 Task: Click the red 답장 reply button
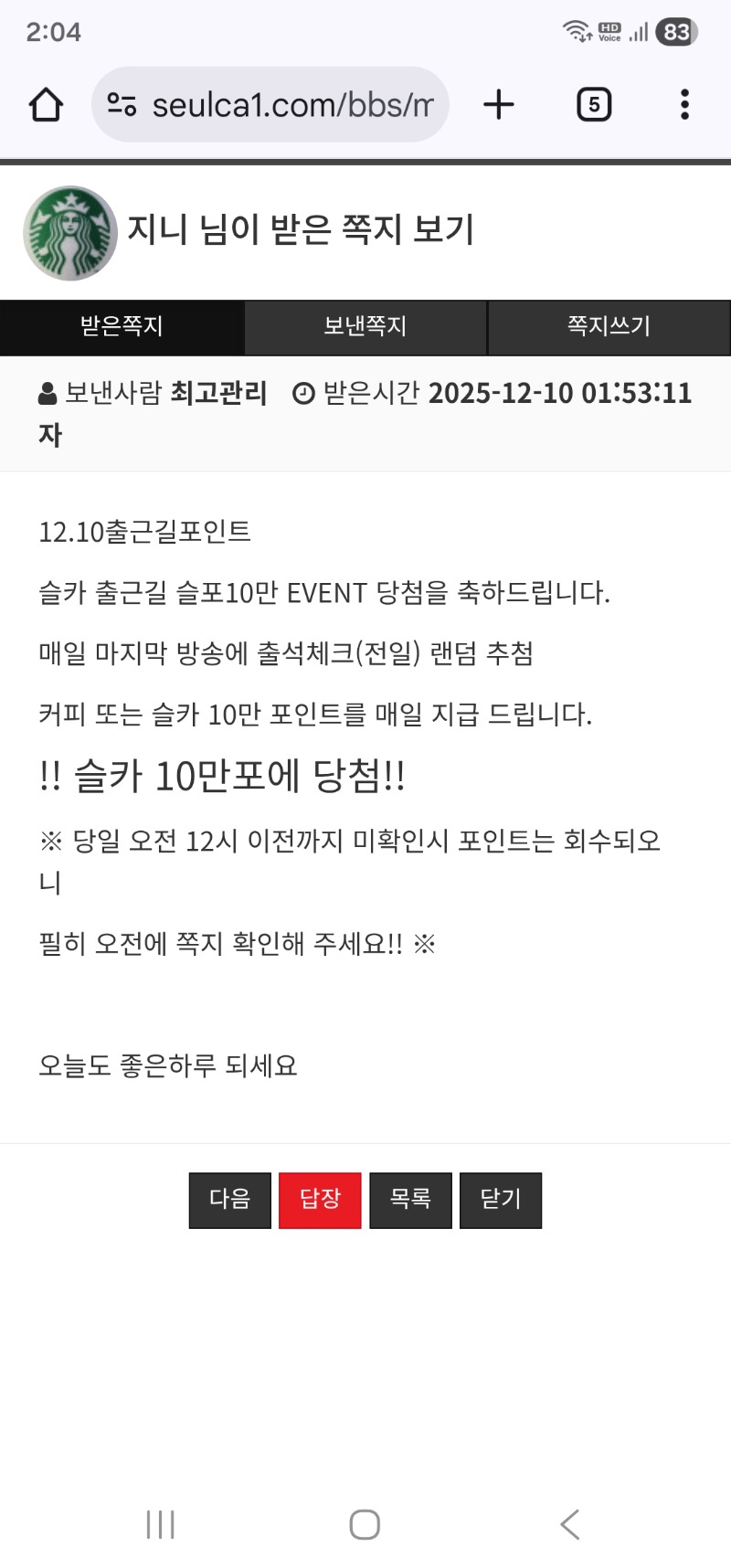point(320,1200)
